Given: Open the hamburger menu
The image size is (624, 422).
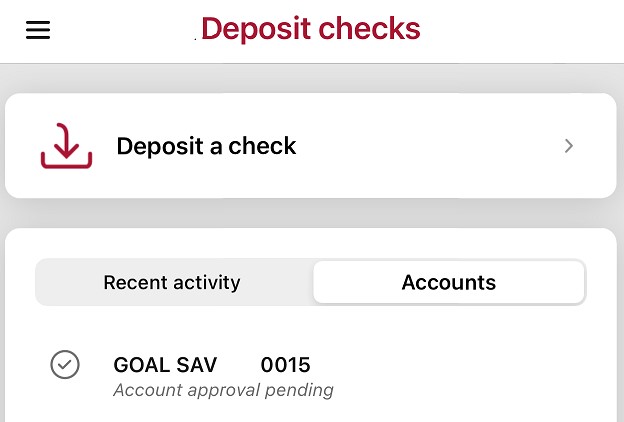Looking at the screenshot, I should [38, 30].
